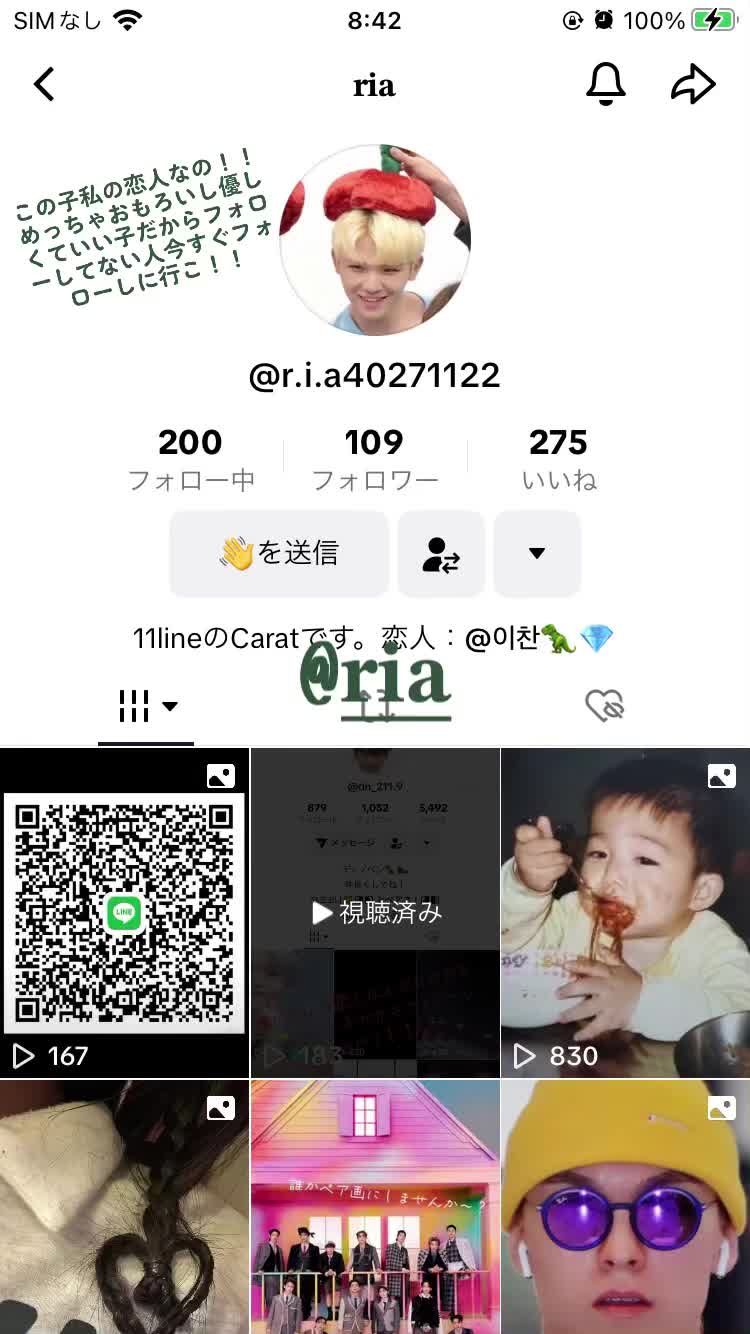Open the pink house group photo post

pyautogui.click(x=375, y=1206)
